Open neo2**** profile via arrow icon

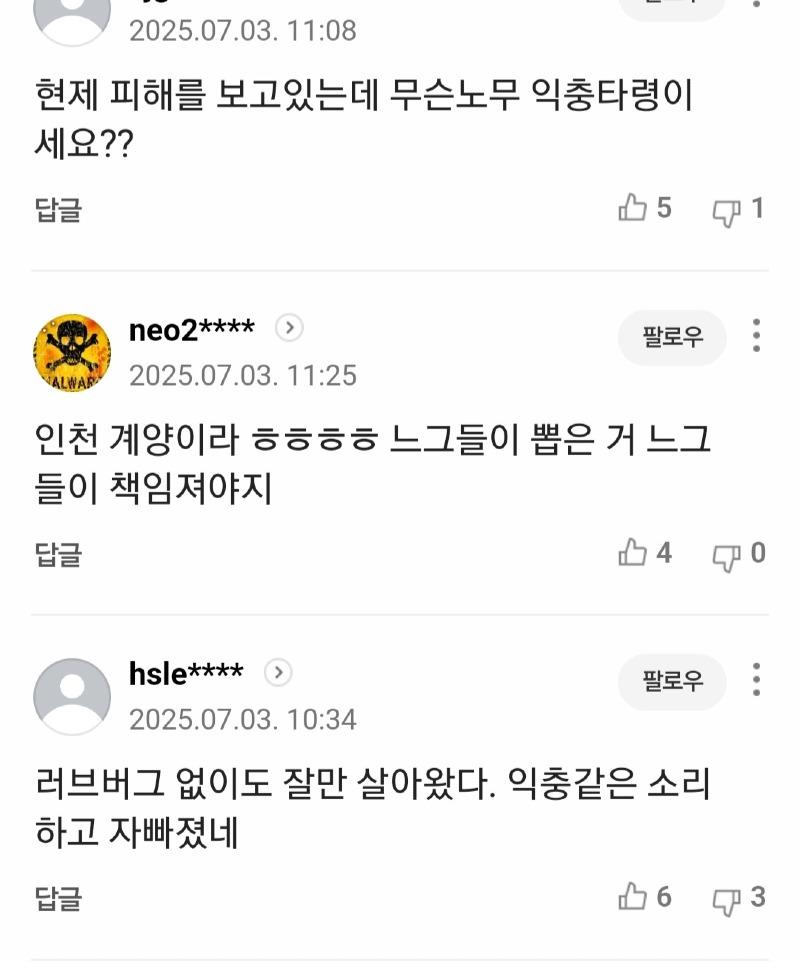pyautogui.click(x=289, y=328)
